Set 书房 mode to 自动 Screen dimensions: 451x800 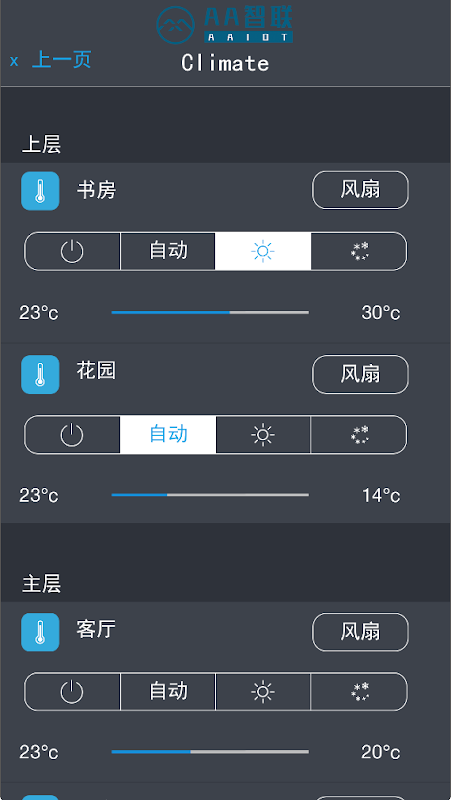coord(168,251)
